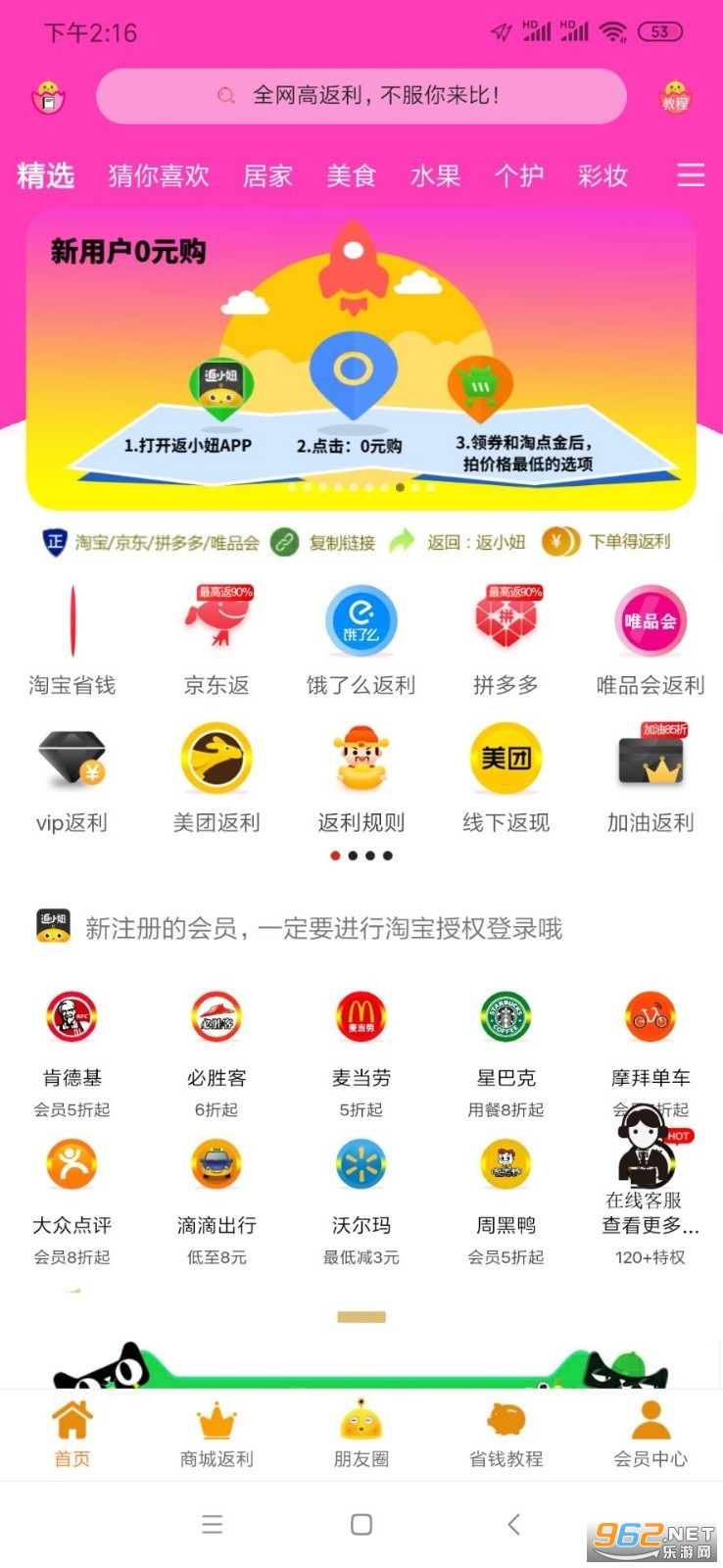Screen dimensions: 723x1568
Task: Open the 教程 tutorial icon
Action: (675, 97)
